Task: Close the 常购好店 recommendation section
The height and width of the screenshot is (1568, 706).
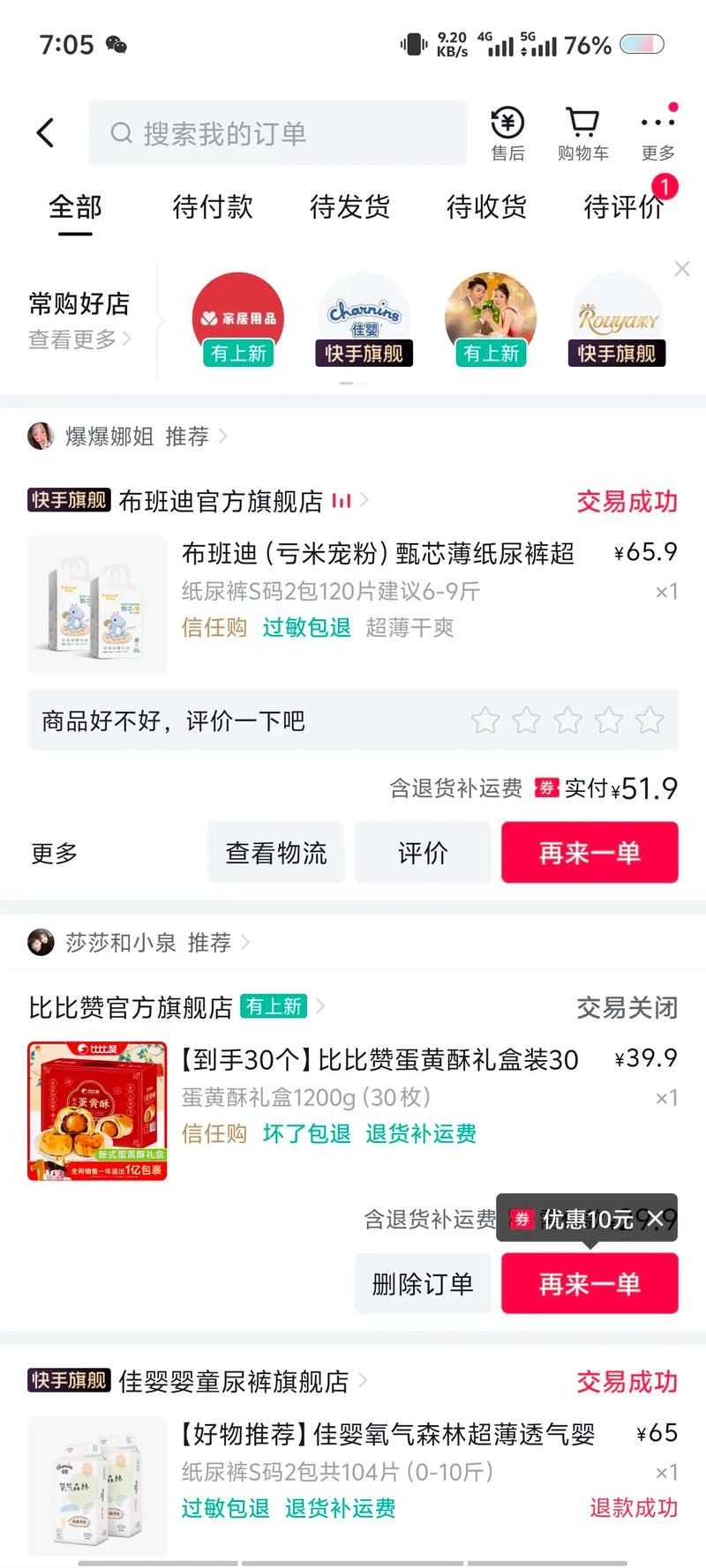Action: (681, 269)
